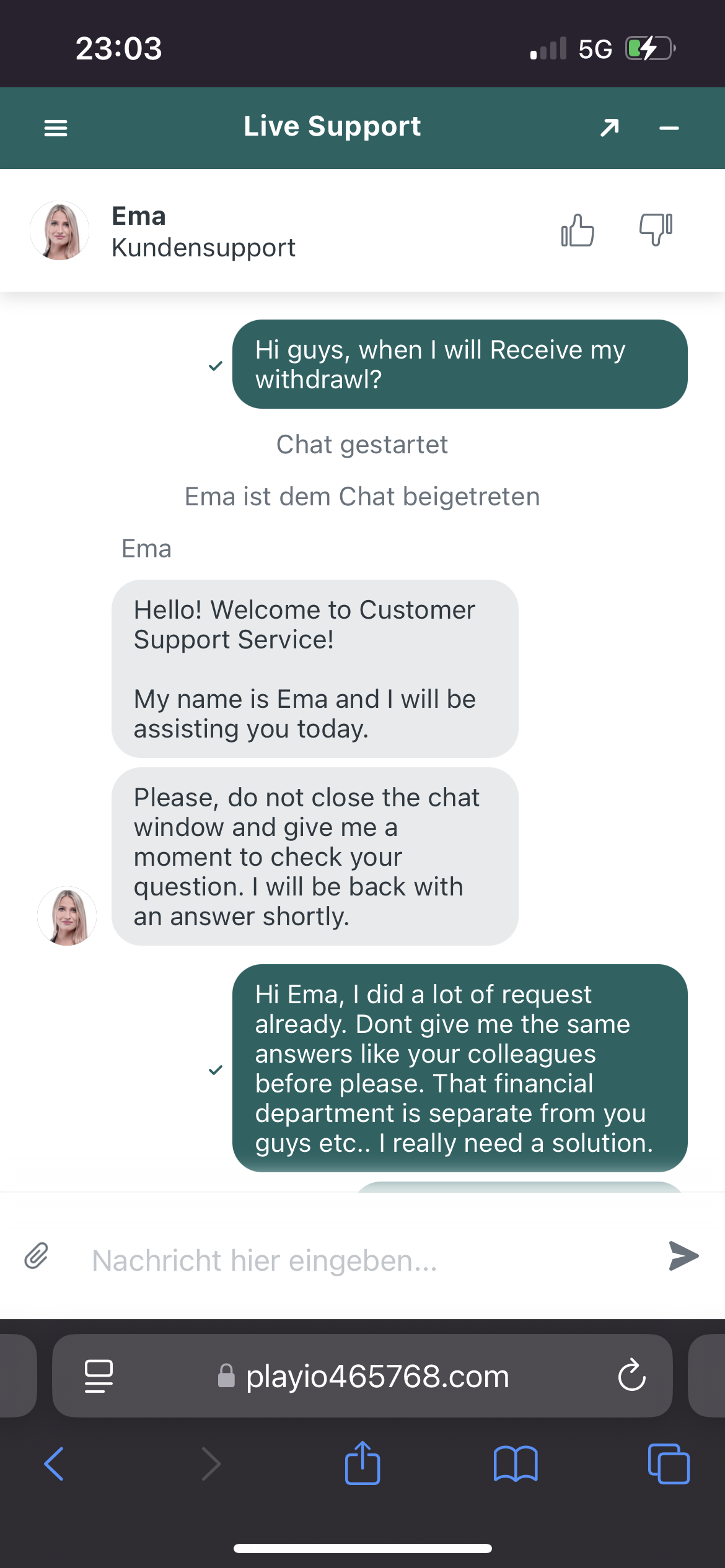725x1568 pixels.
Task: Rate Ema with thumbs up
Action: pyautogui.click(x=578, y=230)
